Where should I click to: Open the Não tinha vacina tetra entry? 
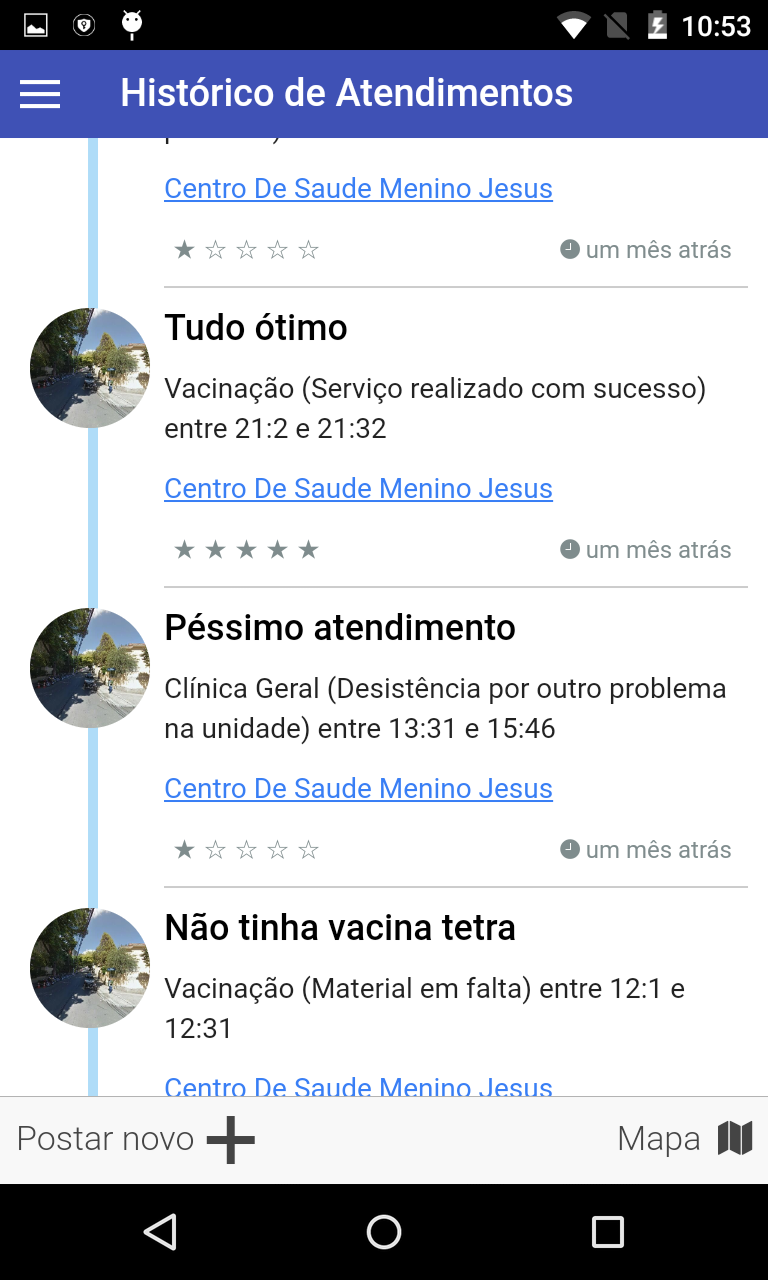(x=340, y=928)
